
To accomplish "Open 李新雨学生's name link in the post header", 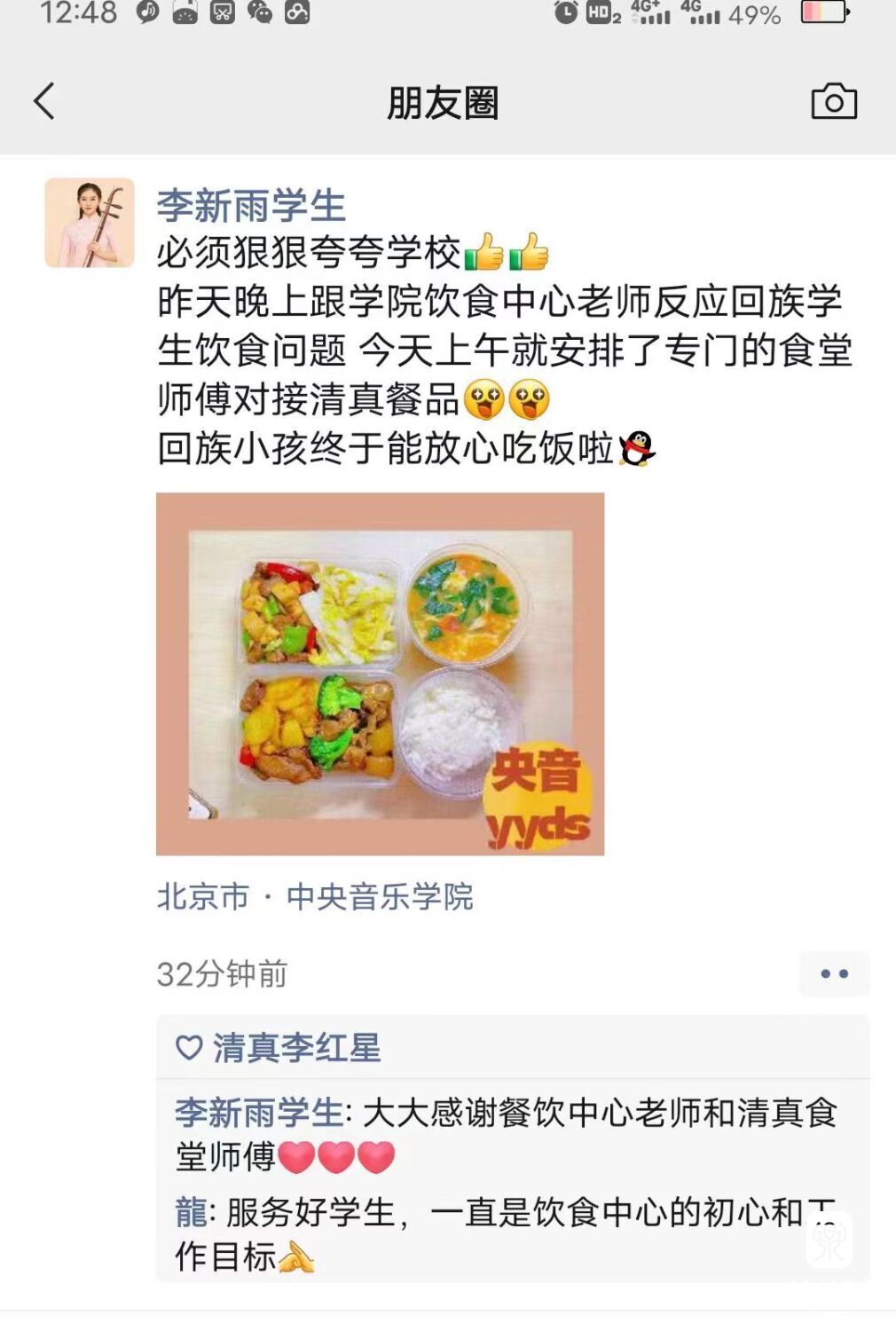I will click(x=251, y=206).
